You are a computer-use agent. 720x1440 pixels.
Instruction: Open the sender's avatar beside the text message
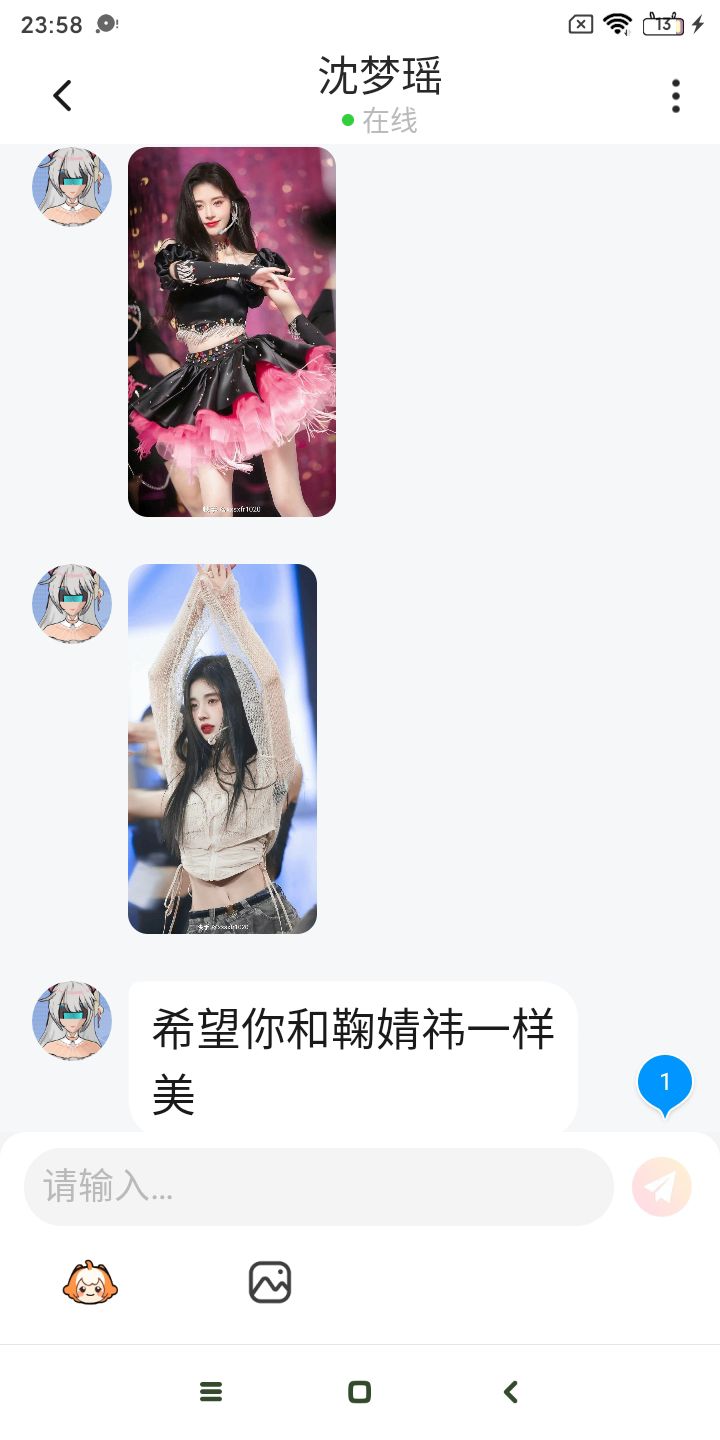(72, 1020)
